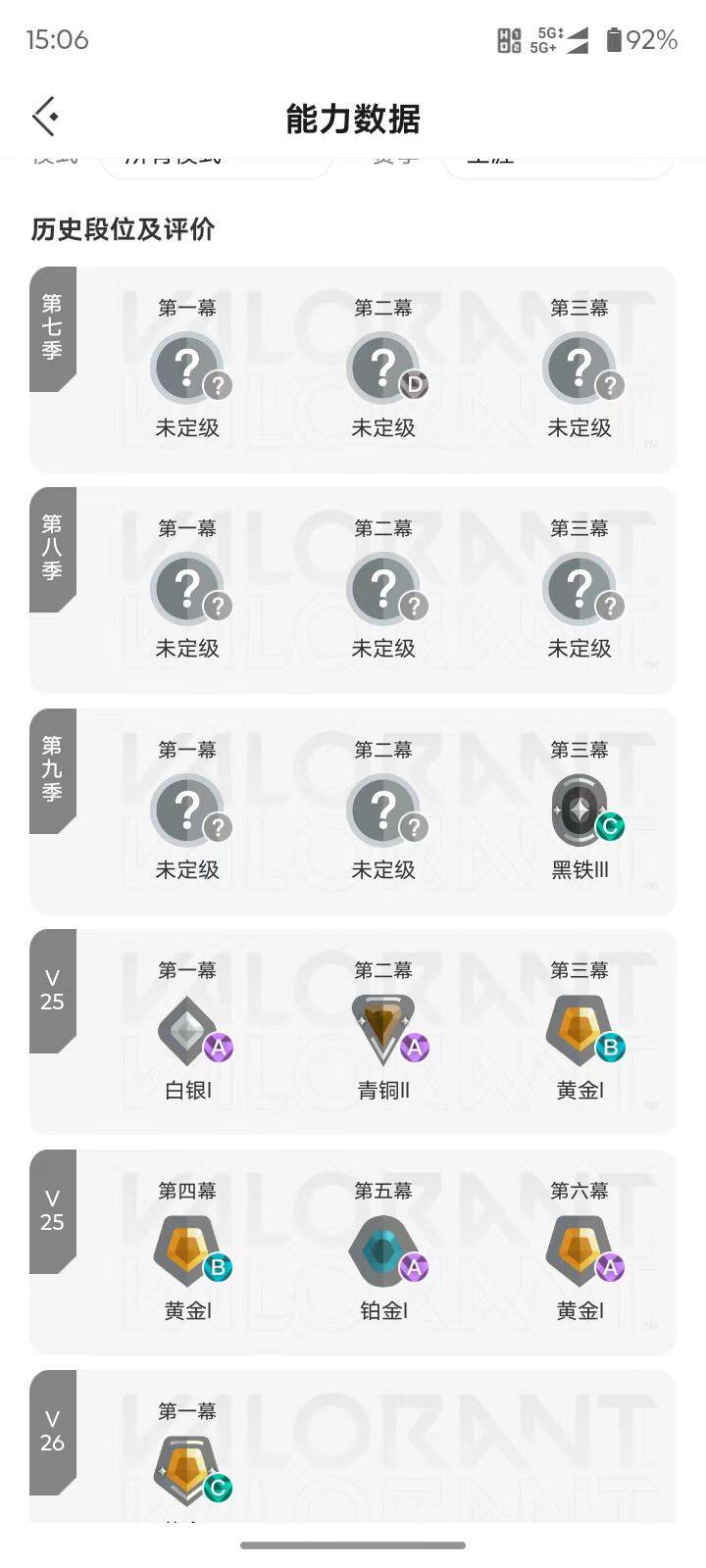Tap the green C grade badge on 黑铁III
The width and height of the screenshot is (706, 1568).
point(609,827)
